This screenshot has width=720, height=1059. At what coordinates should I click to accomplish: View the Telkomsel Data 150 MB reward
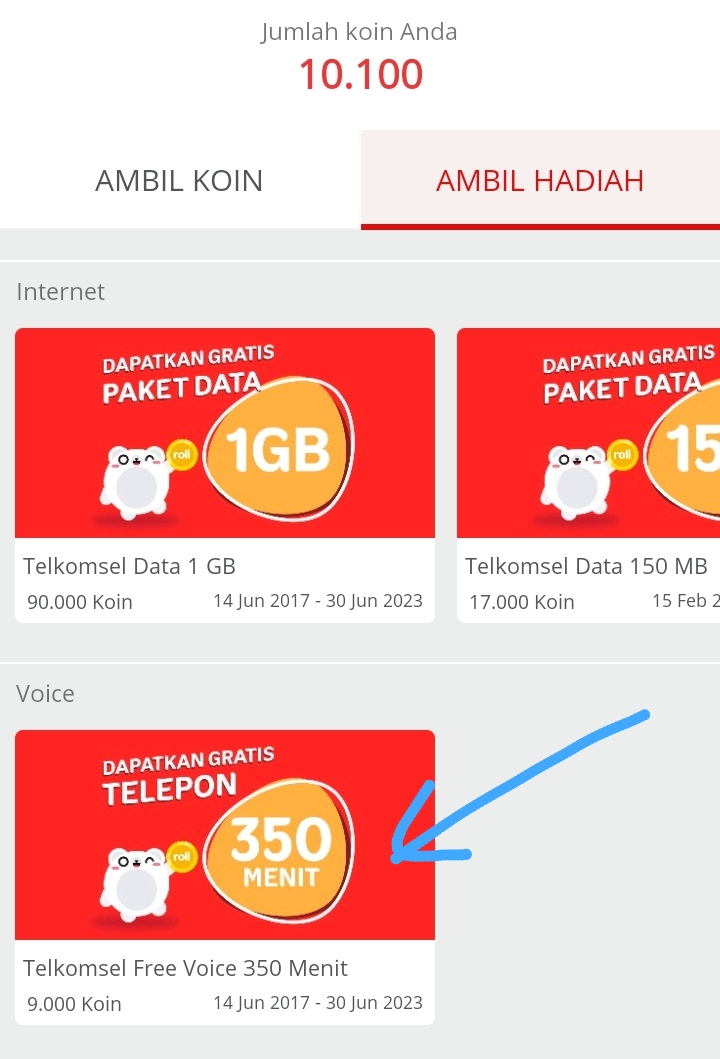[588, 474]
